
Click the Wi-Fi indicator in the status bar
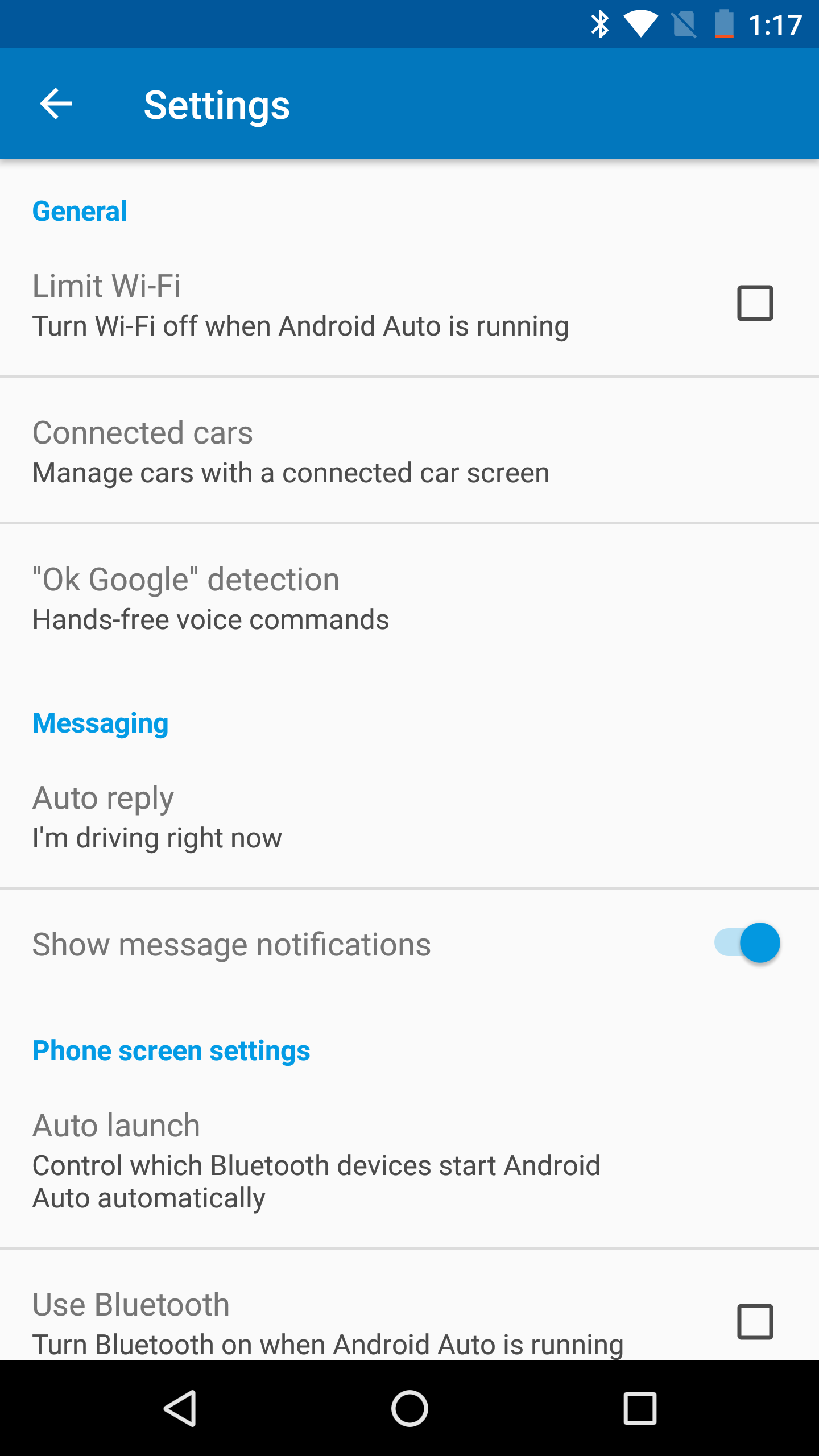click(642, 24)
